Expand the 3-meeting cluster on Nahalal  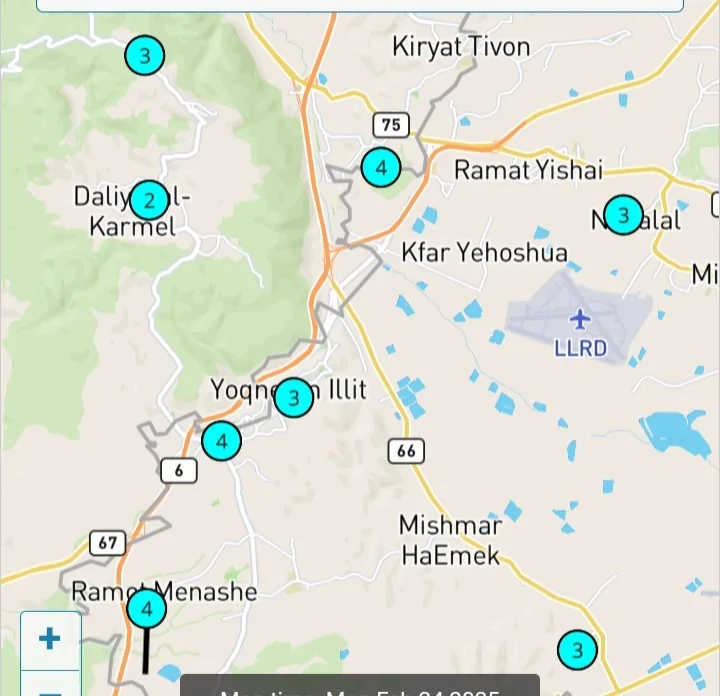coord(623,215)
